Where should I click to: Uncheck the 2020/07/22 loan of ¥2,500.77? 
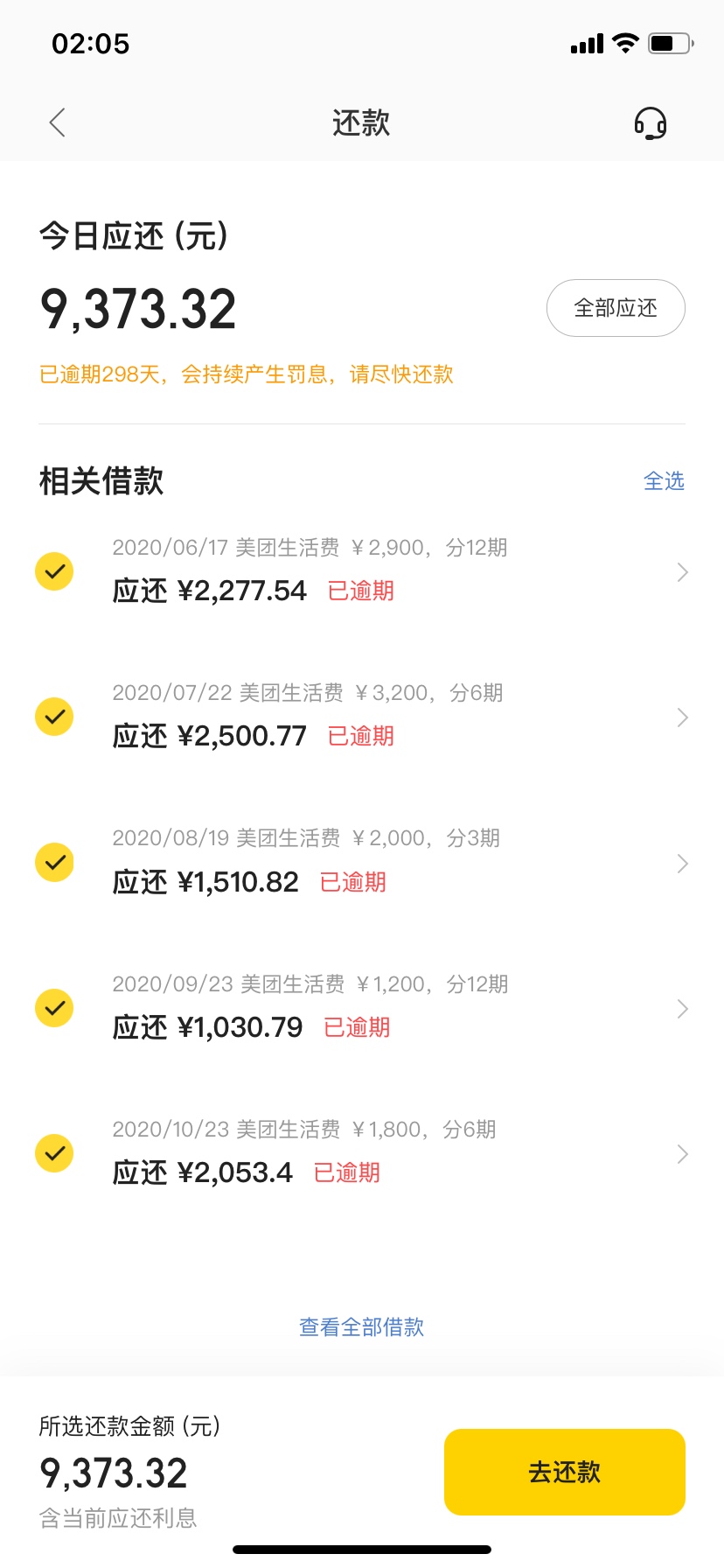[x=54, y=717]
